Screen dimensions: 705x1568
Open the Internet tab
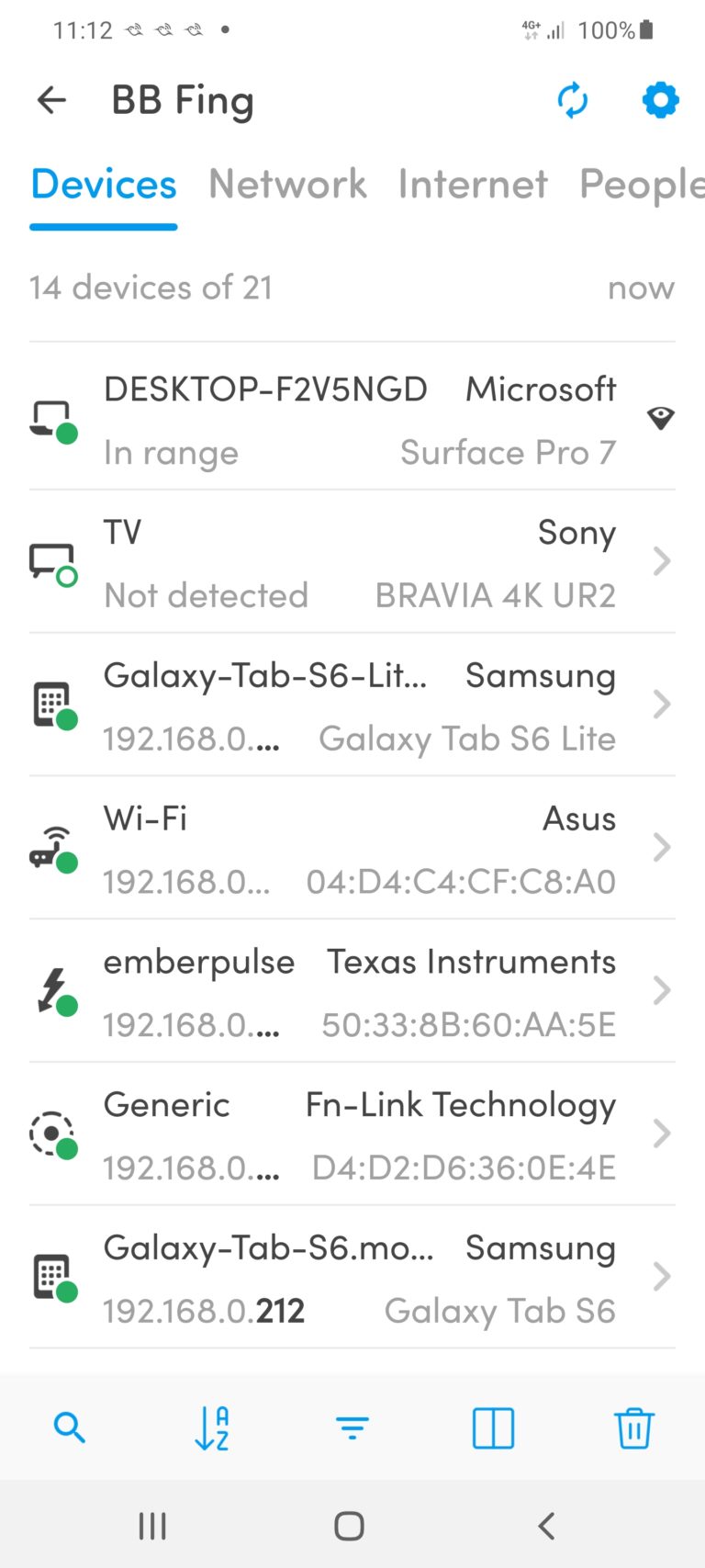click(473, 185)
